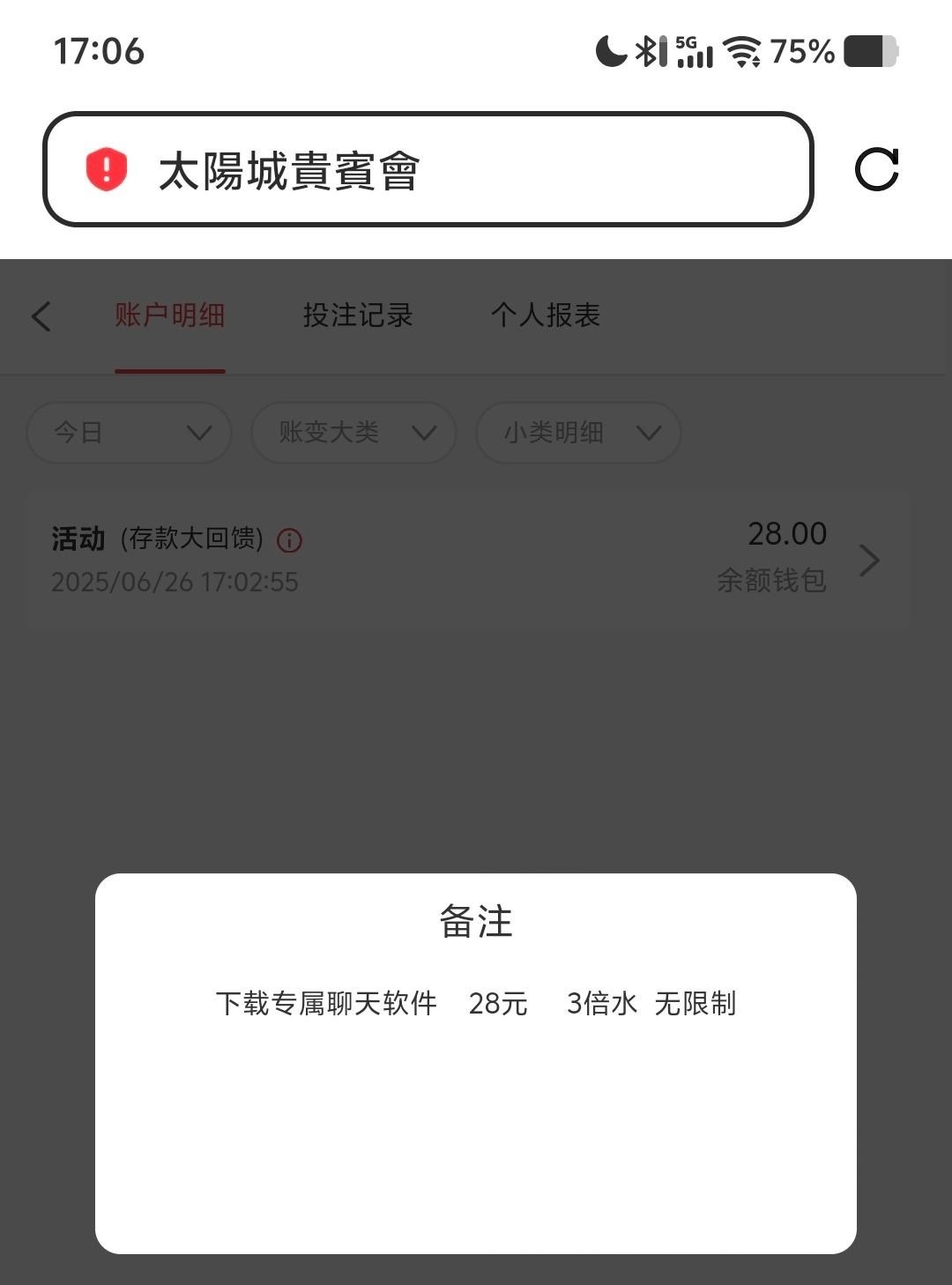Select the 账户明细 tab
952x1285 pixels.
[170, 316]
